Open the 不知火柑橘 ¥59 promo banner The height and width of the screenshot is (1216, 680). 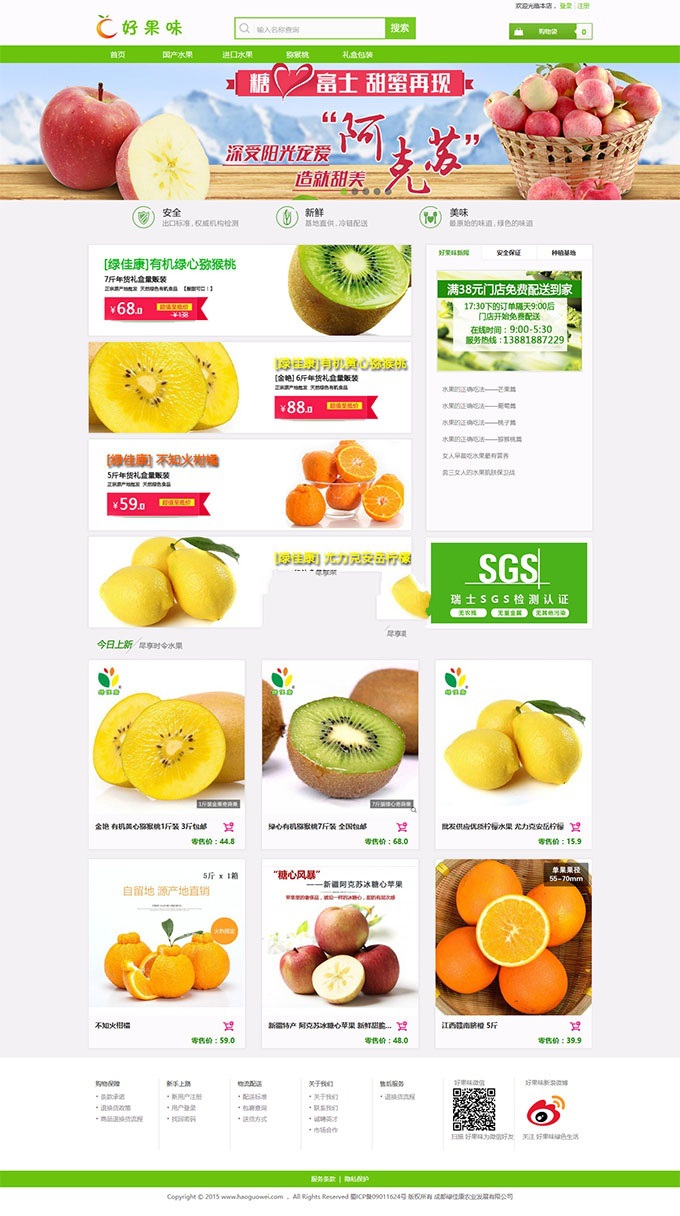tap(249, 484)
